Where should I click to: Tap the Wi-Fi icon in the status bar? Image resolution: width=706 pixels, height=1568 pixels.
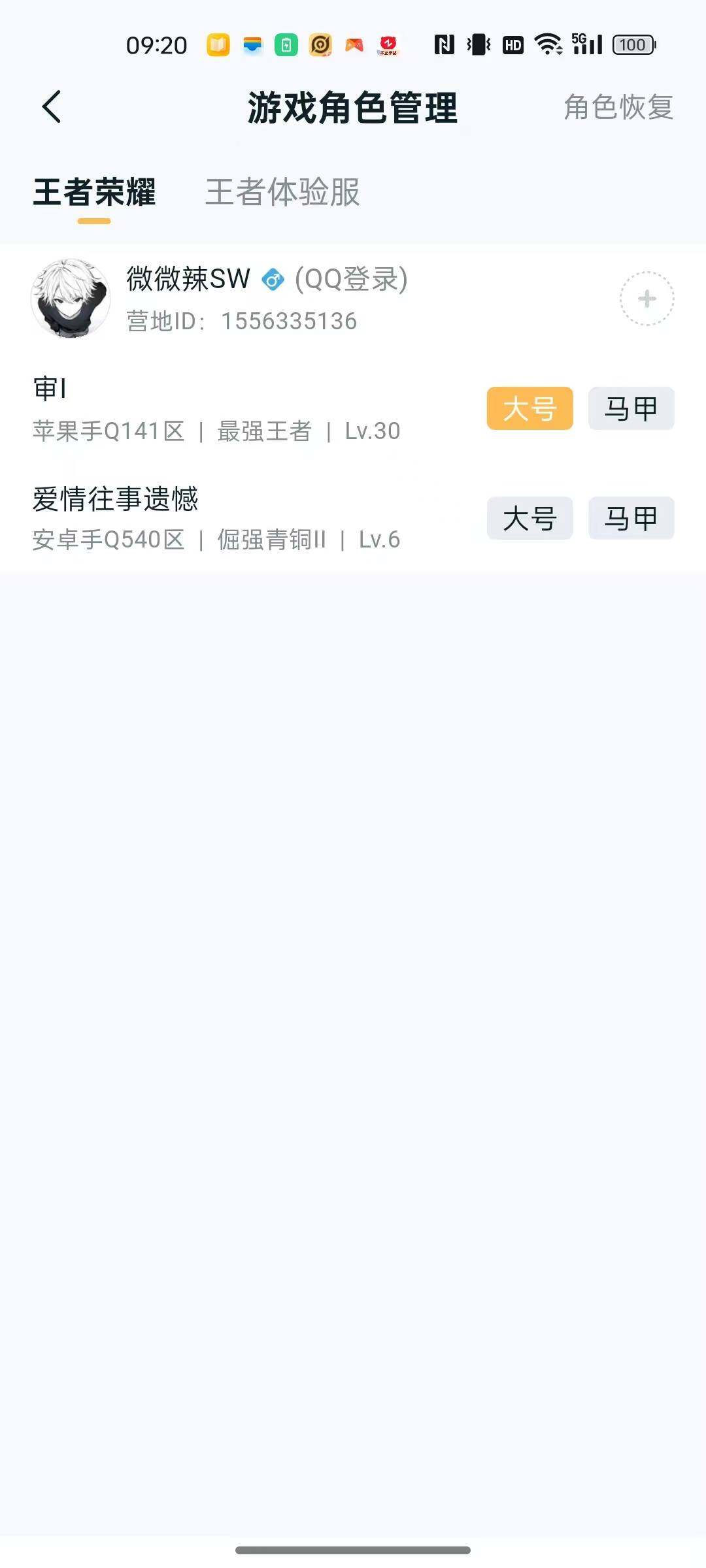click(x=549, y=44)
